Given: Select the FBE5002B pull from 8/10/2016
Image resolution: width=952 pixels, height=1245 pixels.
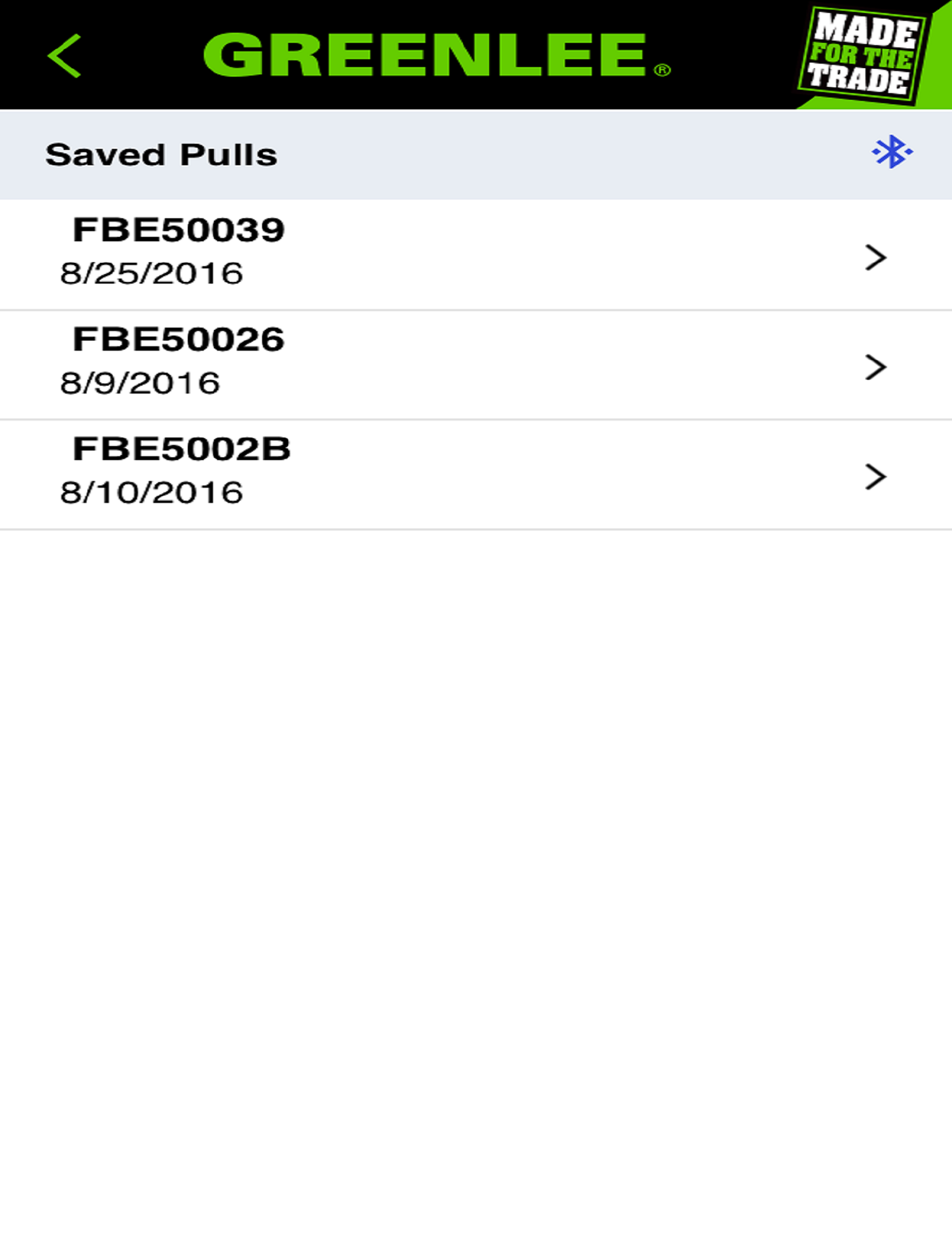Looking at the screenshot, I should 475,474.
